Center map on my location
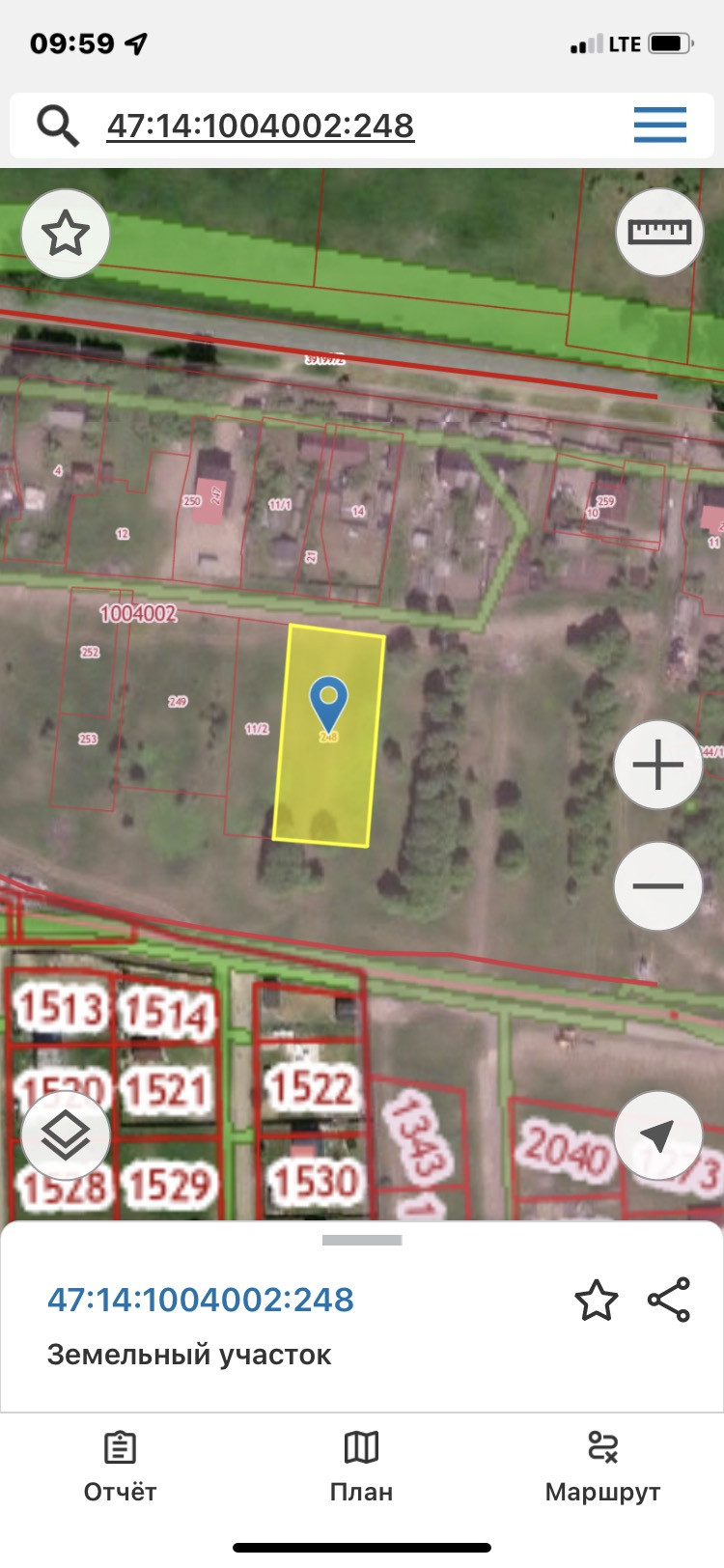The height and width of the screenshot is (1568, 724). (x=657, y=1135)
